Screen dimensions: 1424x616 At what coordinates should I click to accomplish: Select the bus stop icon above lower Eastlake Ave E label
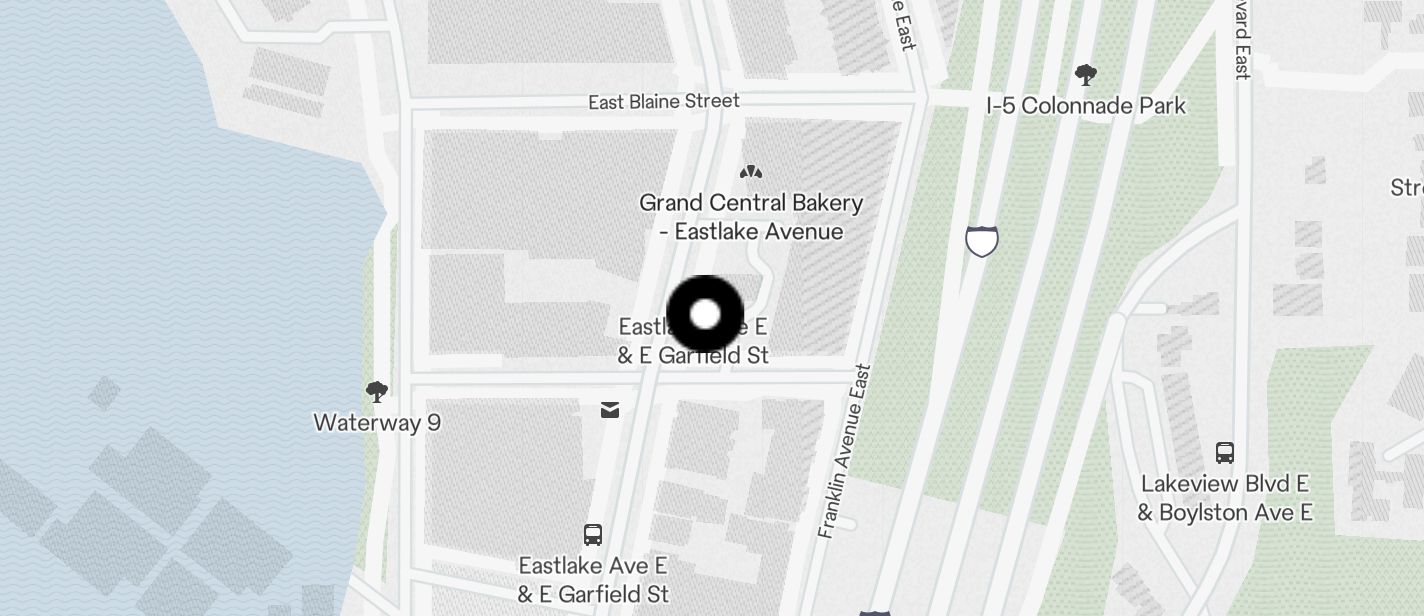point(593,534)
